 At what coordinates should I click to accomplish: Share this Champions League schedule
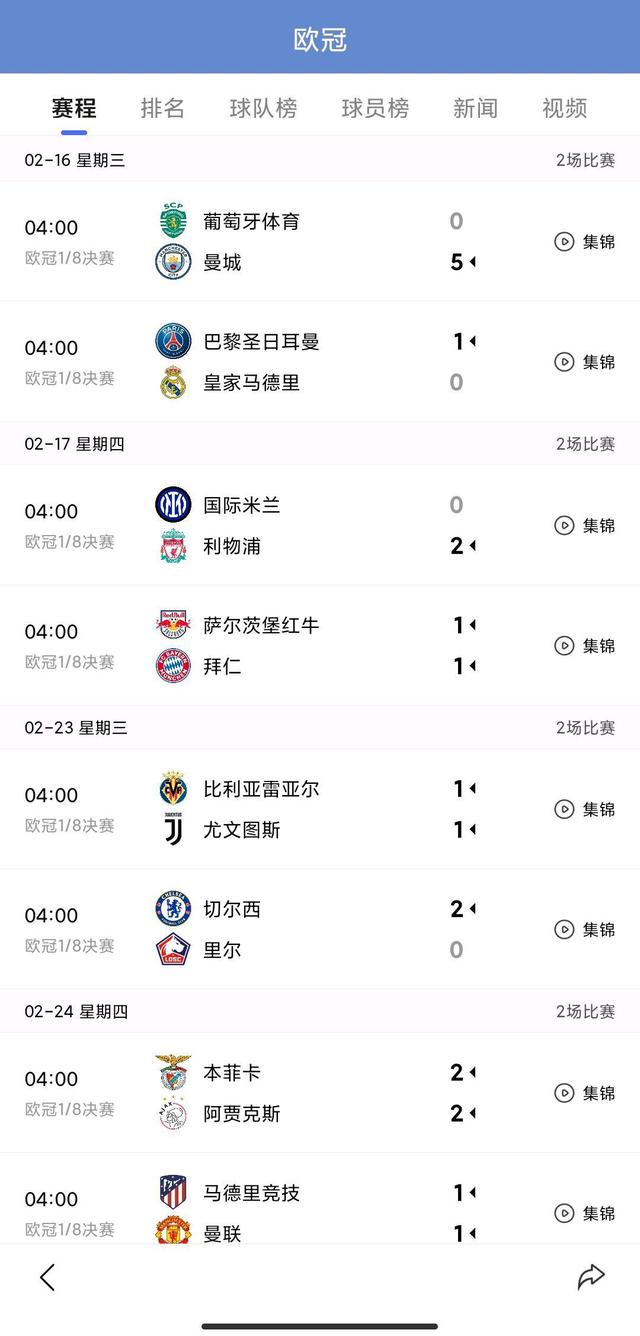tap(591, 1277)
